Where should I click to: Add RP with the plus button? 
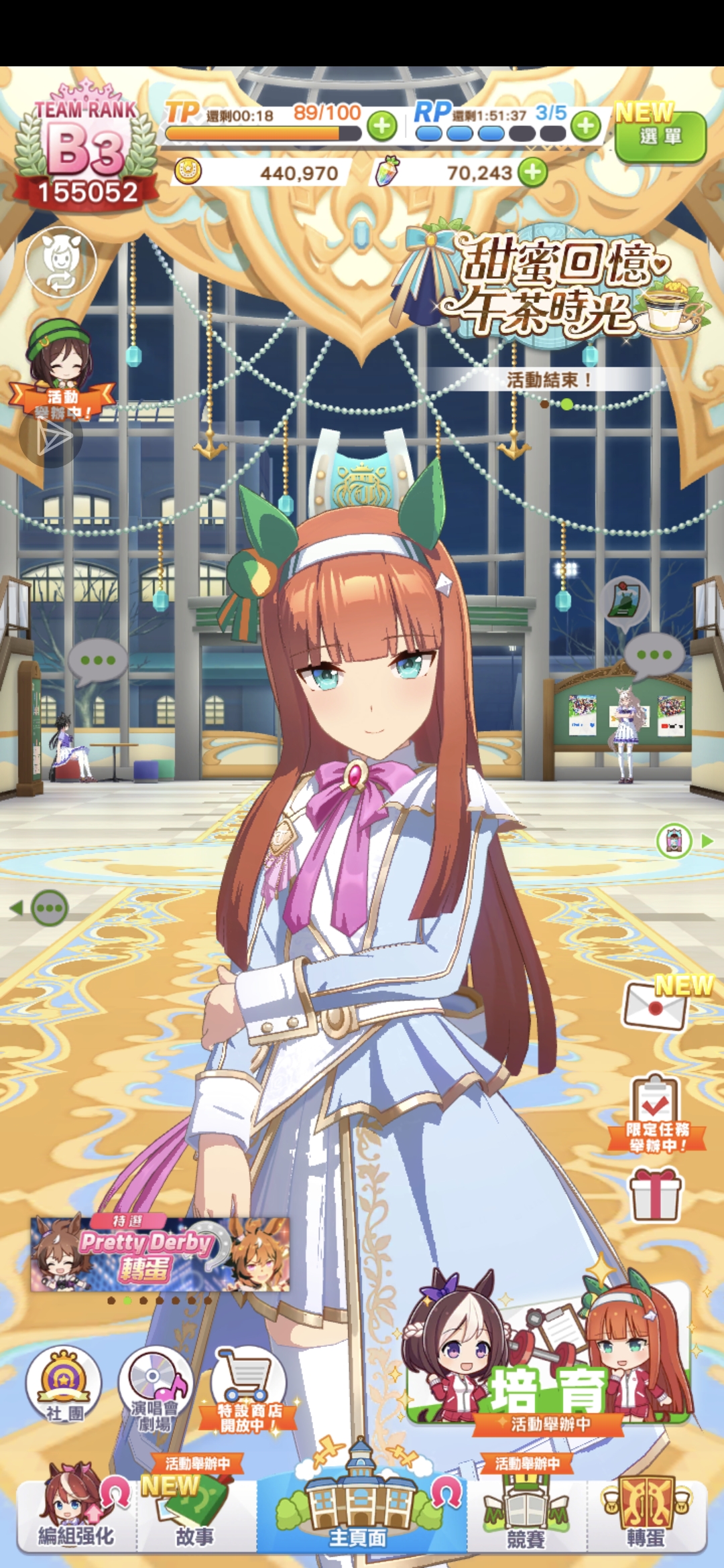(x=586, y=126)
